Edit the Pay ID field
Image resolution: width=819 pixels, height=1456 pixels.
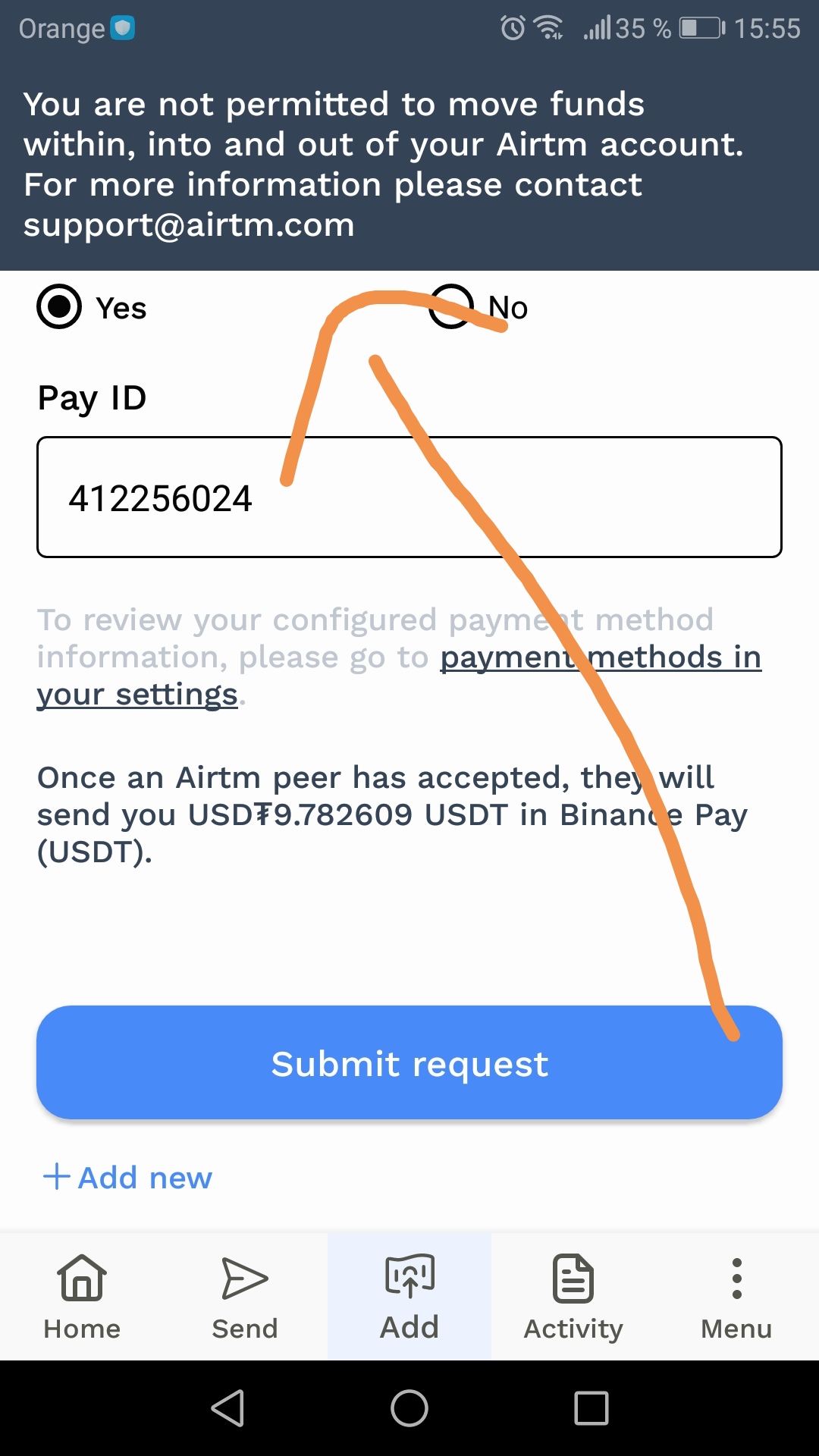point(409,497)
